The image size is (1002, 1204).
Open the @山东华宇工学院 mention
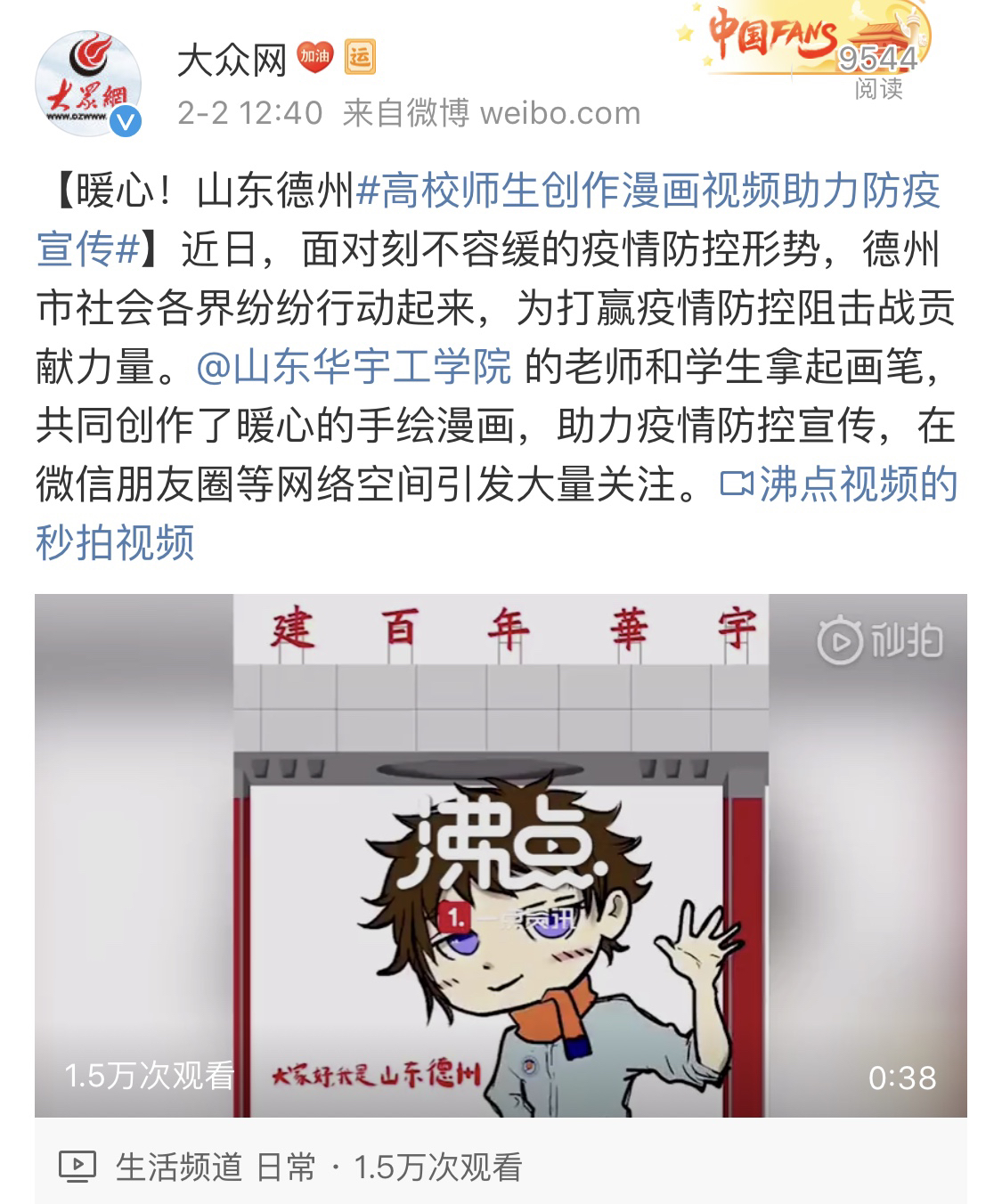coord(354,367)
